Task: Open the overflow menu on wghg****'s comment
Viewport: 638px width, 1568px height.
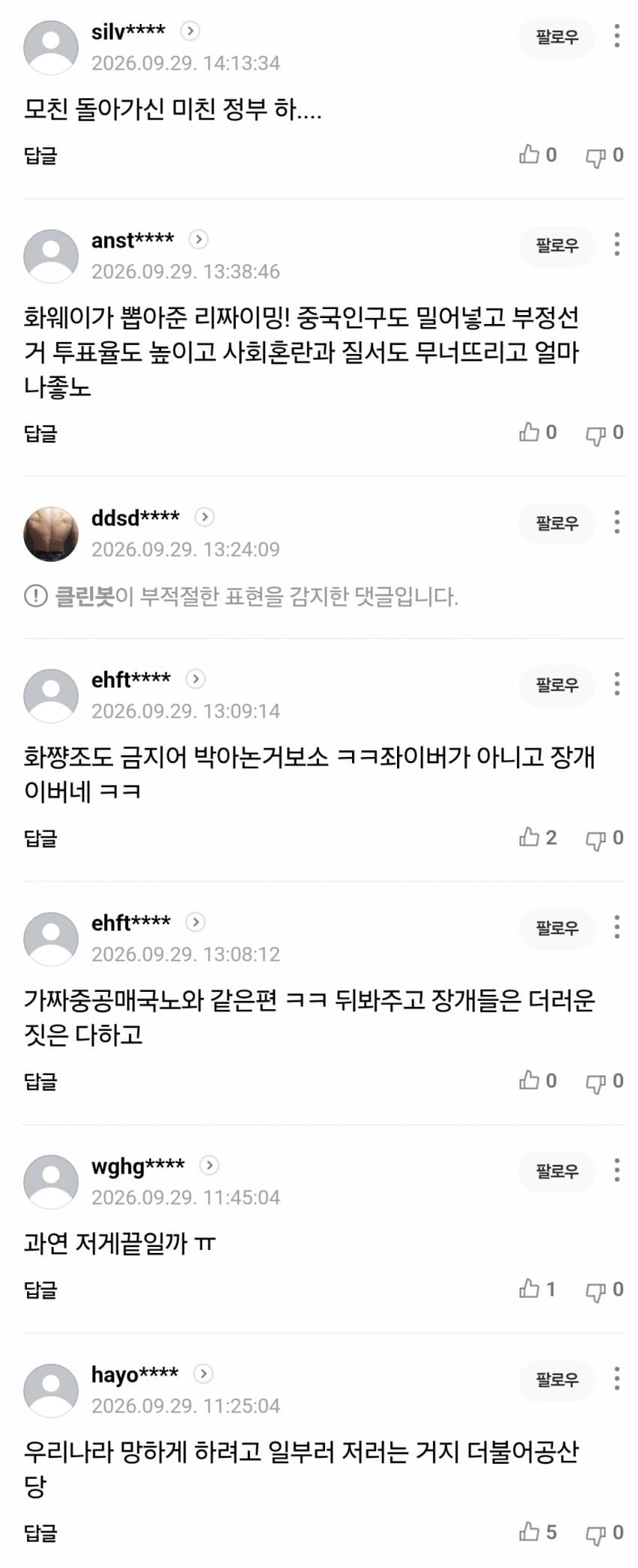Action: point(617,1170)
